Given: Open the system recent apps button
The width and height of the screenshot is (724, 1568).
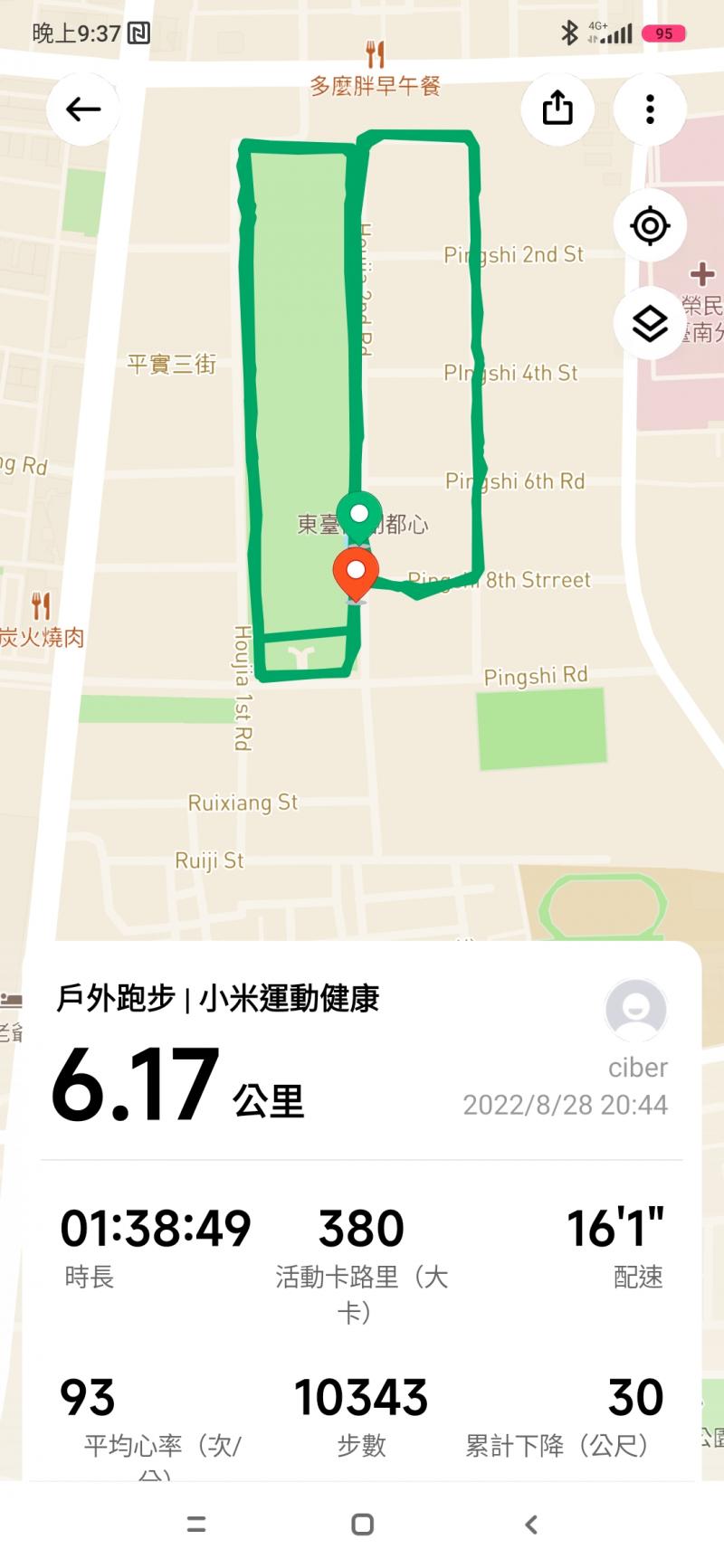Looking at the screenshot, I should 195,1525.
